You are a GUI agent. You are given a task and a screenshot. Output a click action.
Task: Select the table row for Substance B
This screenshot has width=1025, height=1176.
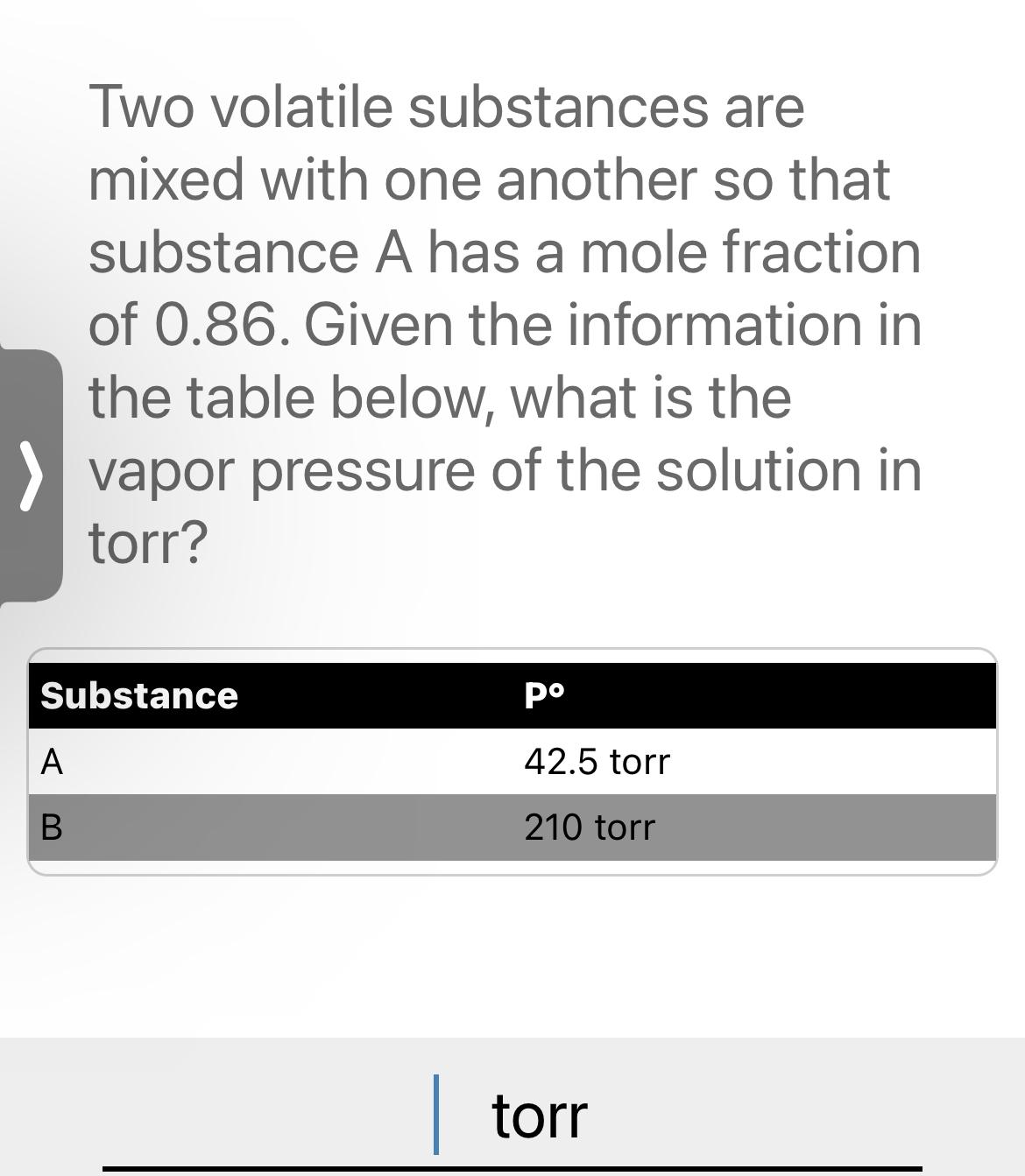[x=350, y=827]
